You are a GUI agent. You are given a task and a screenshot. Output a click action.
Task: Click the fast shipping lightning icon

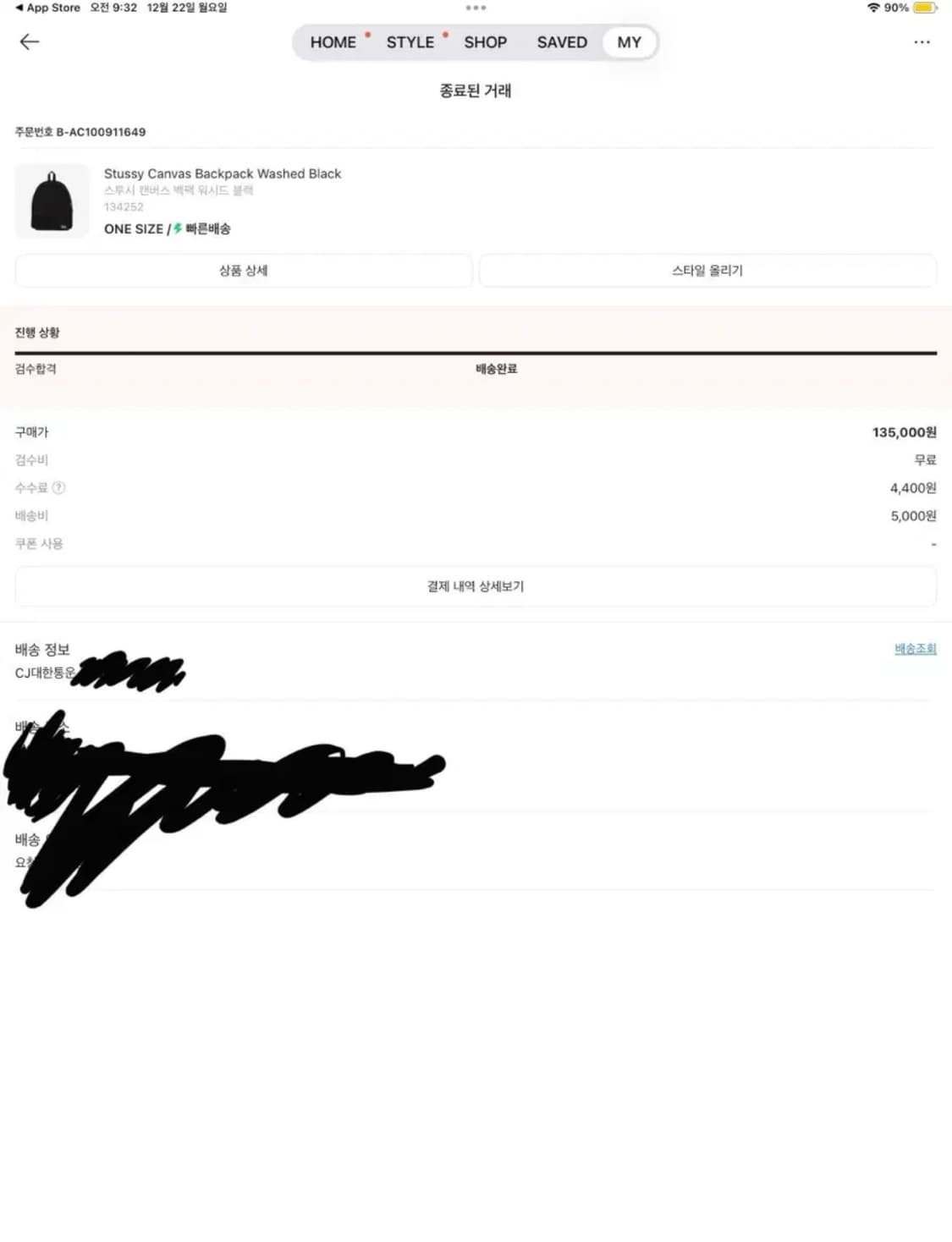coord(178,228)
